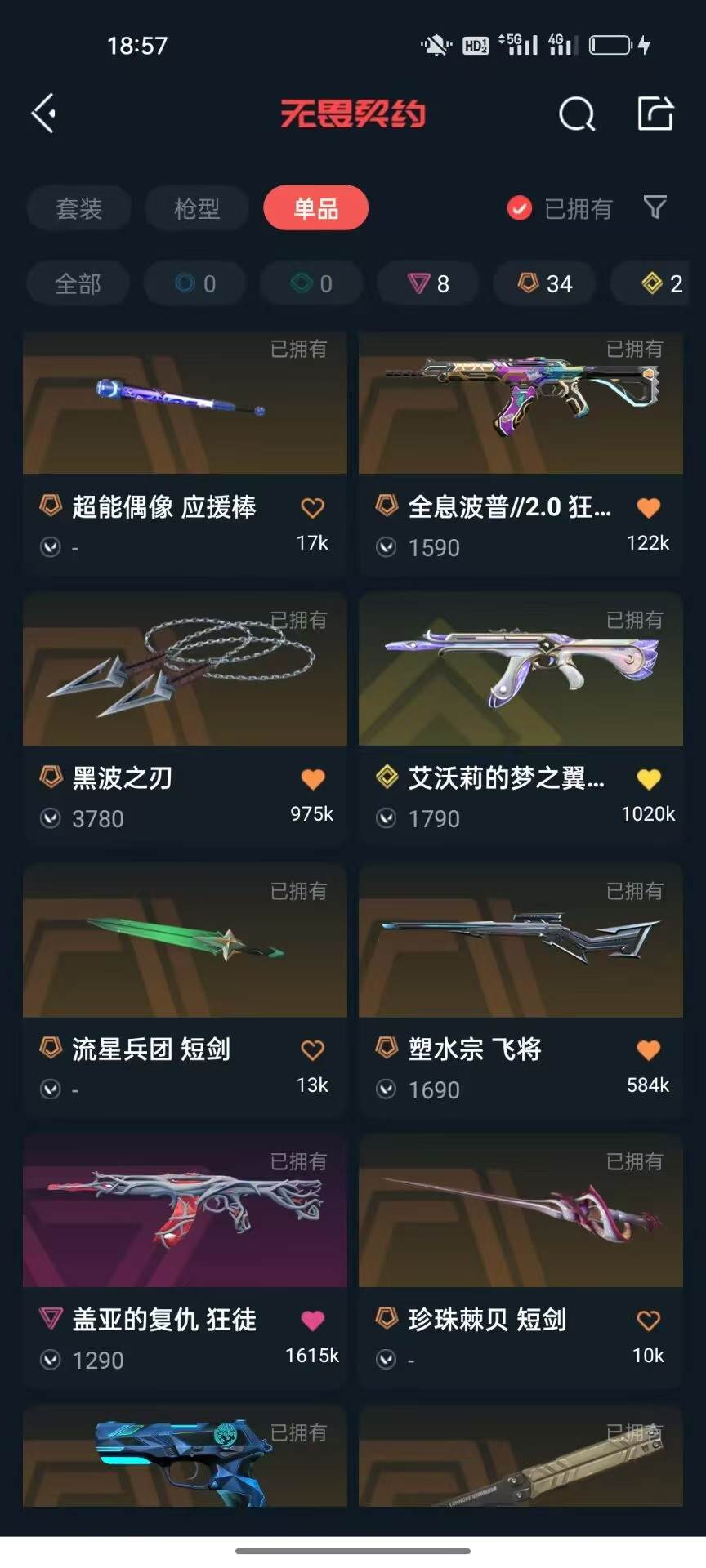Viewport: 706px width, 1568px height.
Task: Select the pink rarity filter showing 8
Action: (x=427, y=283)
